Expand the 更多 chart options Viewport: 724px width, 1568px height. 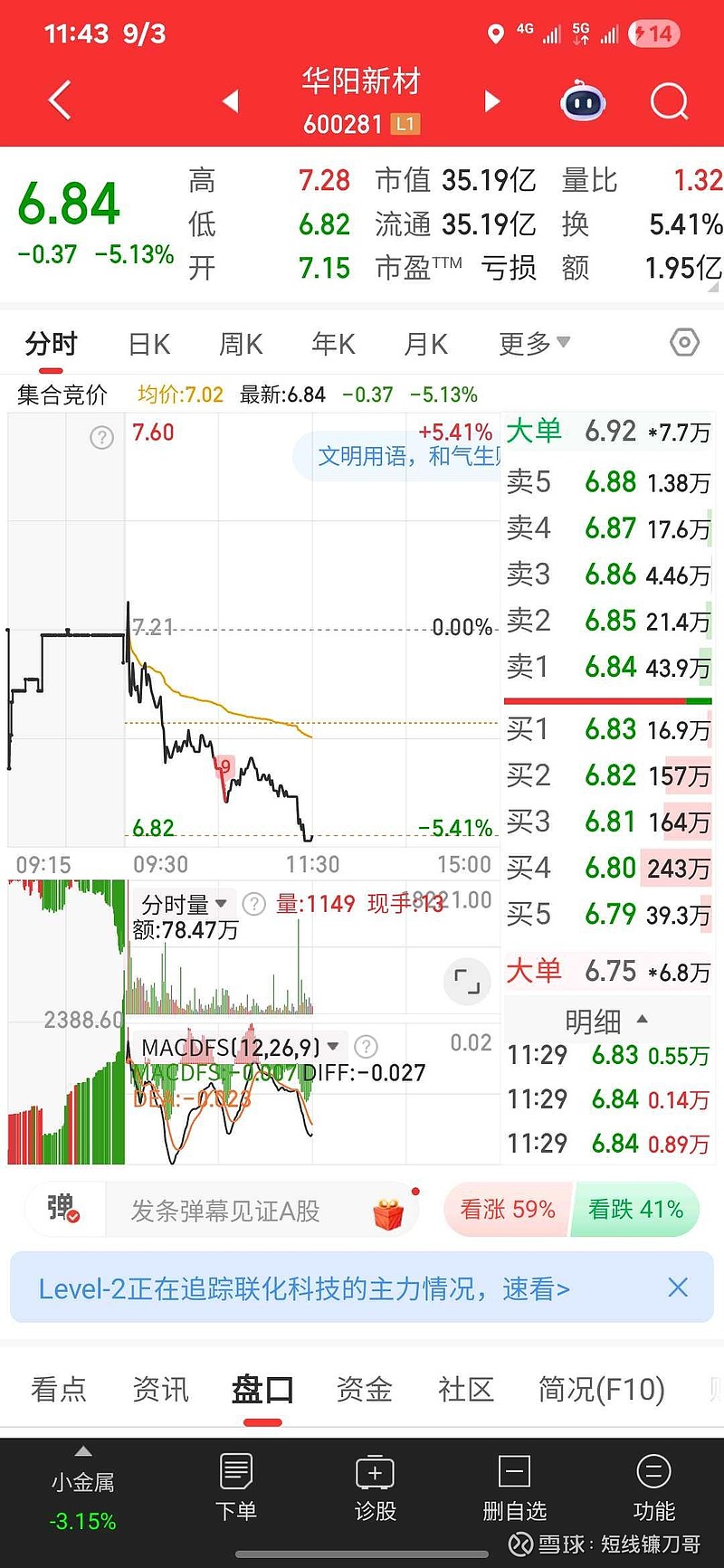click(x=534, y=344)
